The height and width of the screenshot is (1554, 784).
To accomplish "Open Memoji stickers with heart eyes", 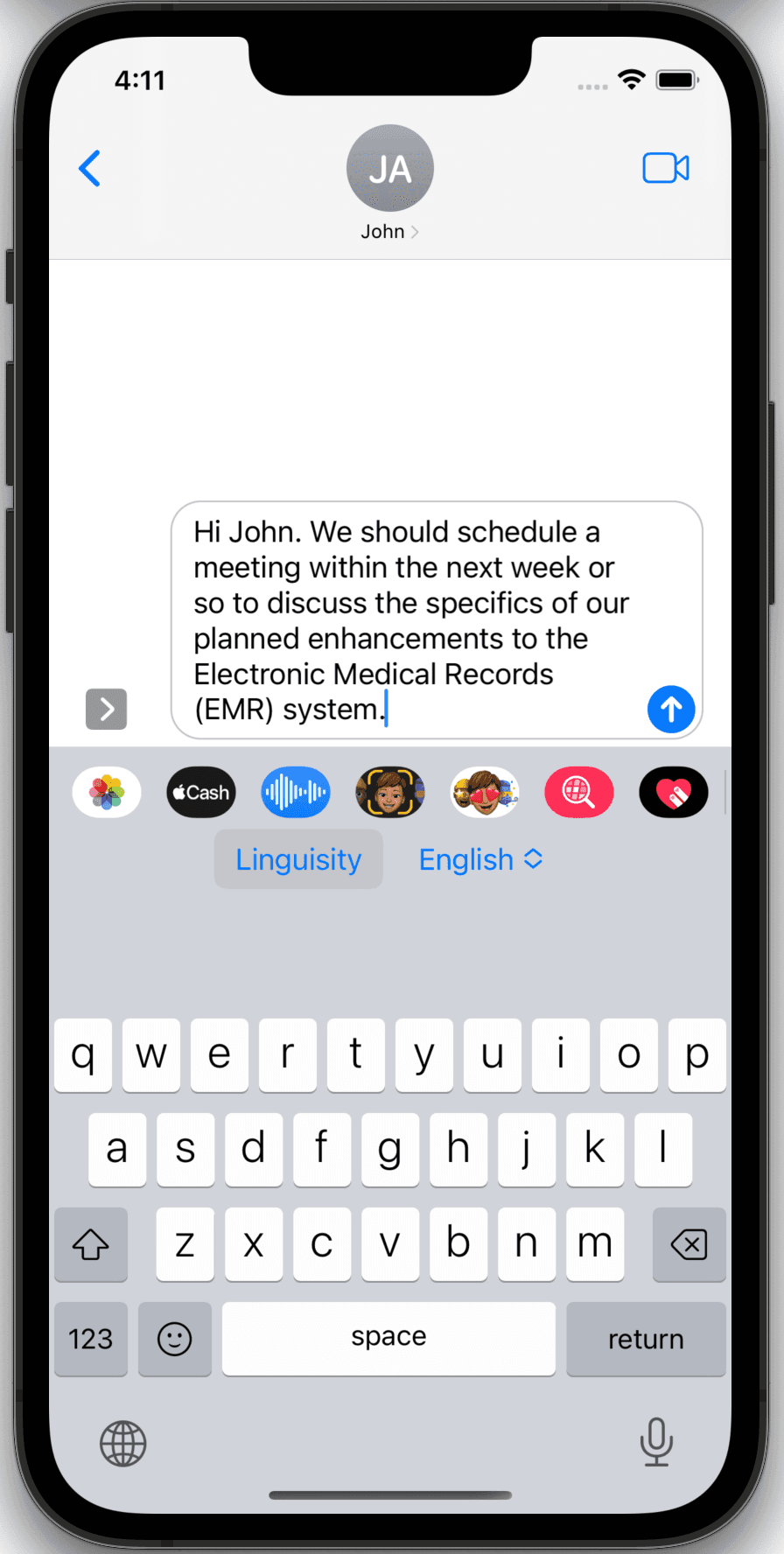I will pos(485,792).
